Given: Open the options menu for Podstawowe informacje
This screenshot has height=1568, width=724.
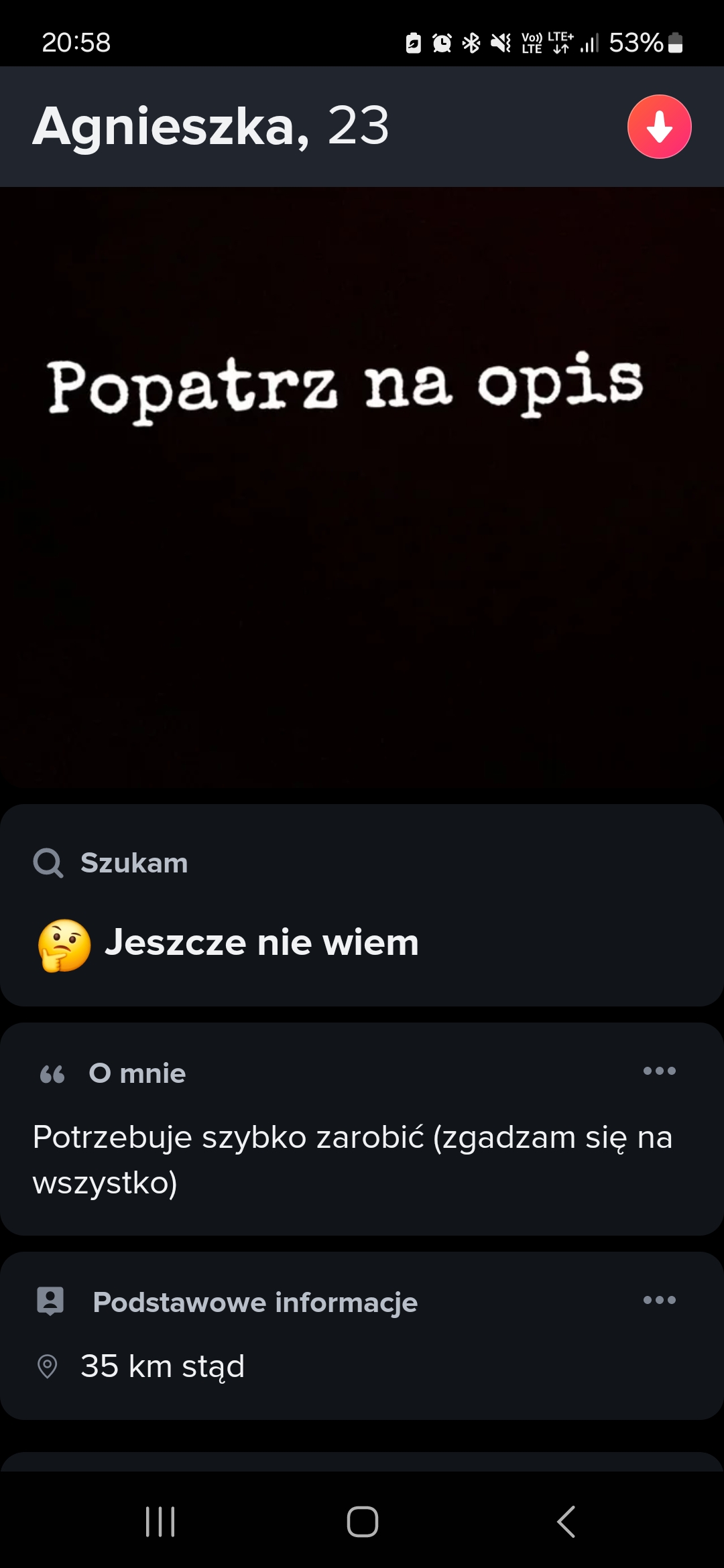Looking at the screenshot, I should [x=659, y=1300].
